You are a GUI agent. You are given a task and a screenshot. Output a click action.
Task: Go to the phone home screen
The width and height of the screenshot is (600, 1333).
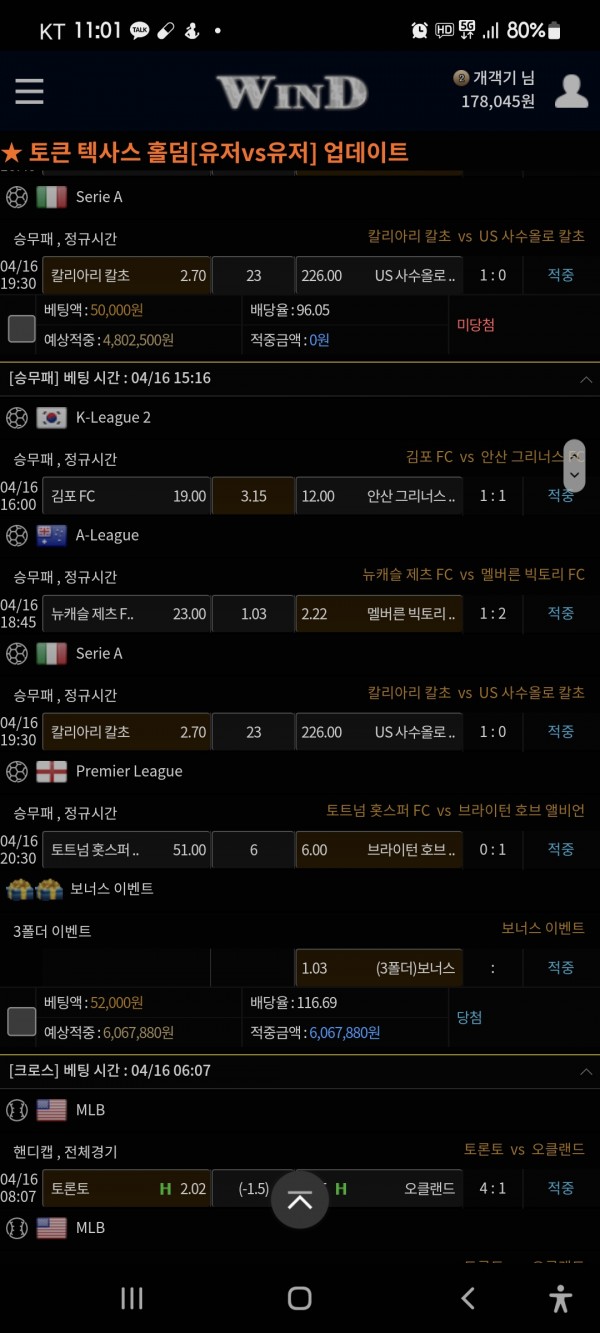pyautogui.click(x=300, y=1298)
